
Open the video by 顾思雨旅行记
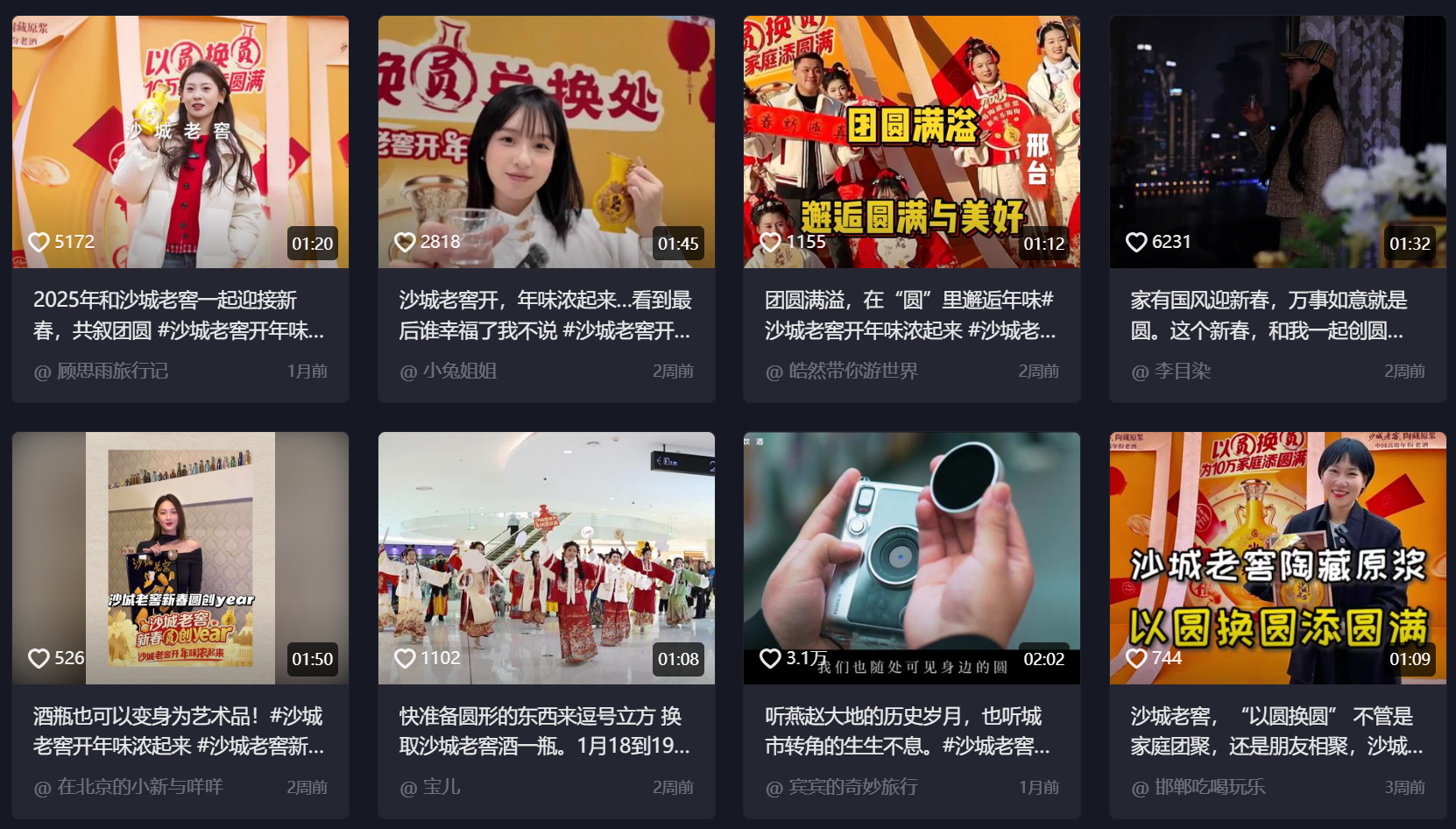pyautogui.click(x=180, y=142)
